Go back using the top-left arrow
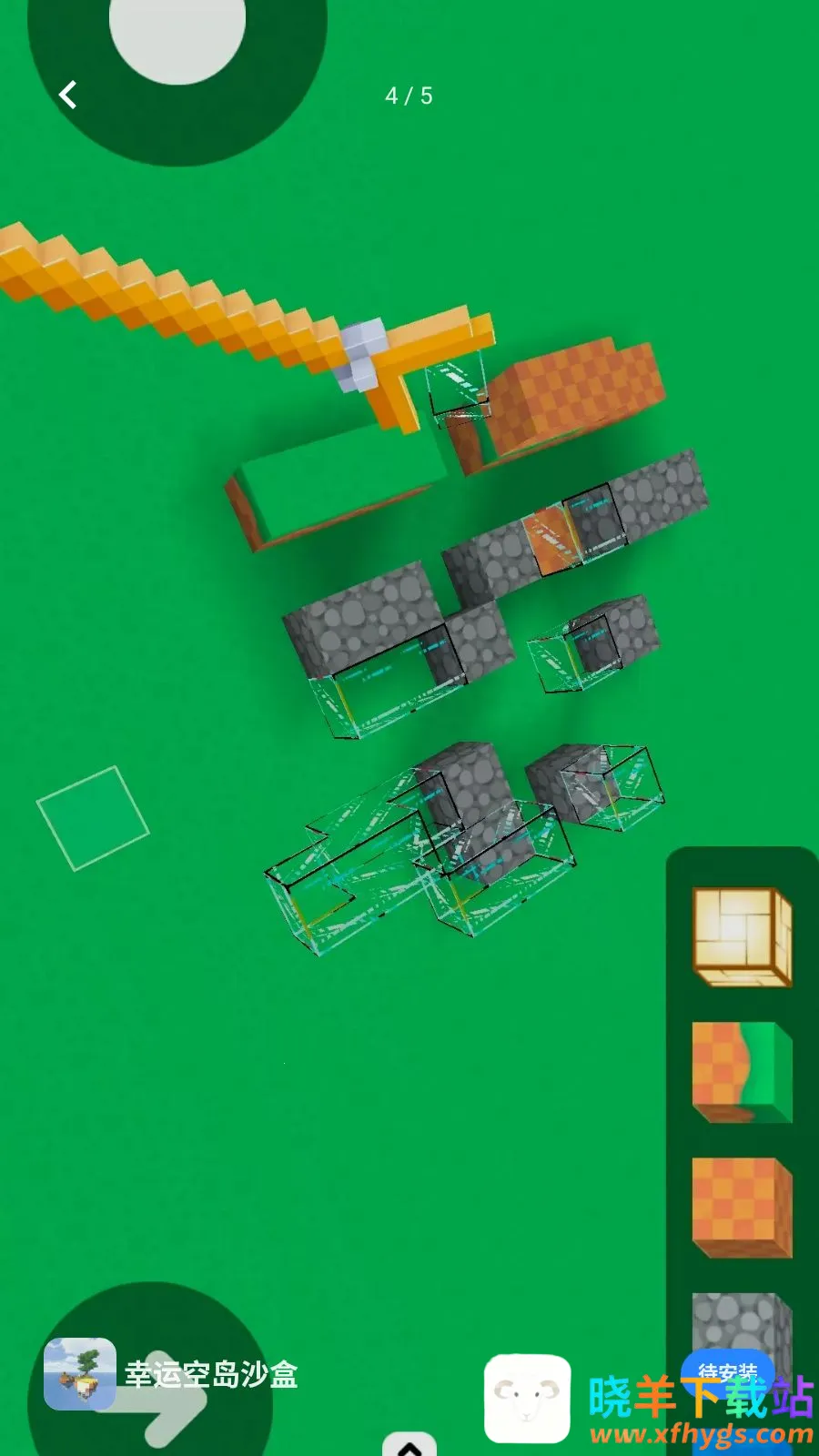This screenshot has height=1456, width=819. 68,95
